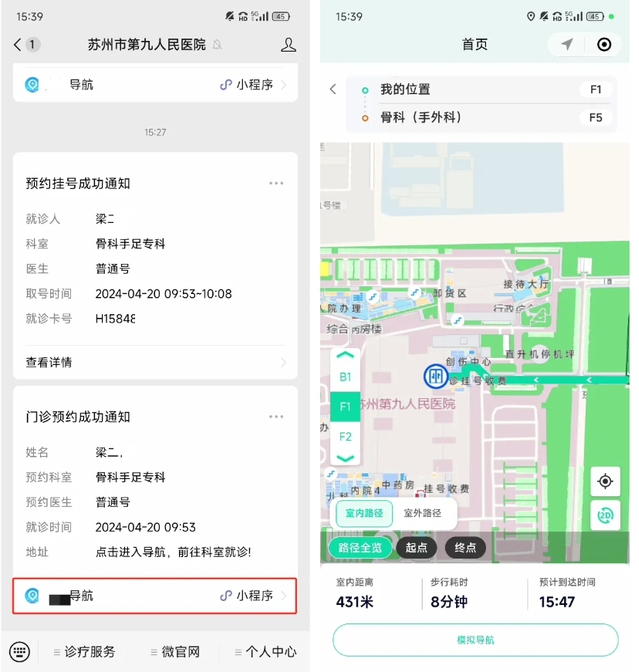Viewport: 639px width, 672px height.
Task: Jump to the 终点 of the route
Action: (465, 548)
